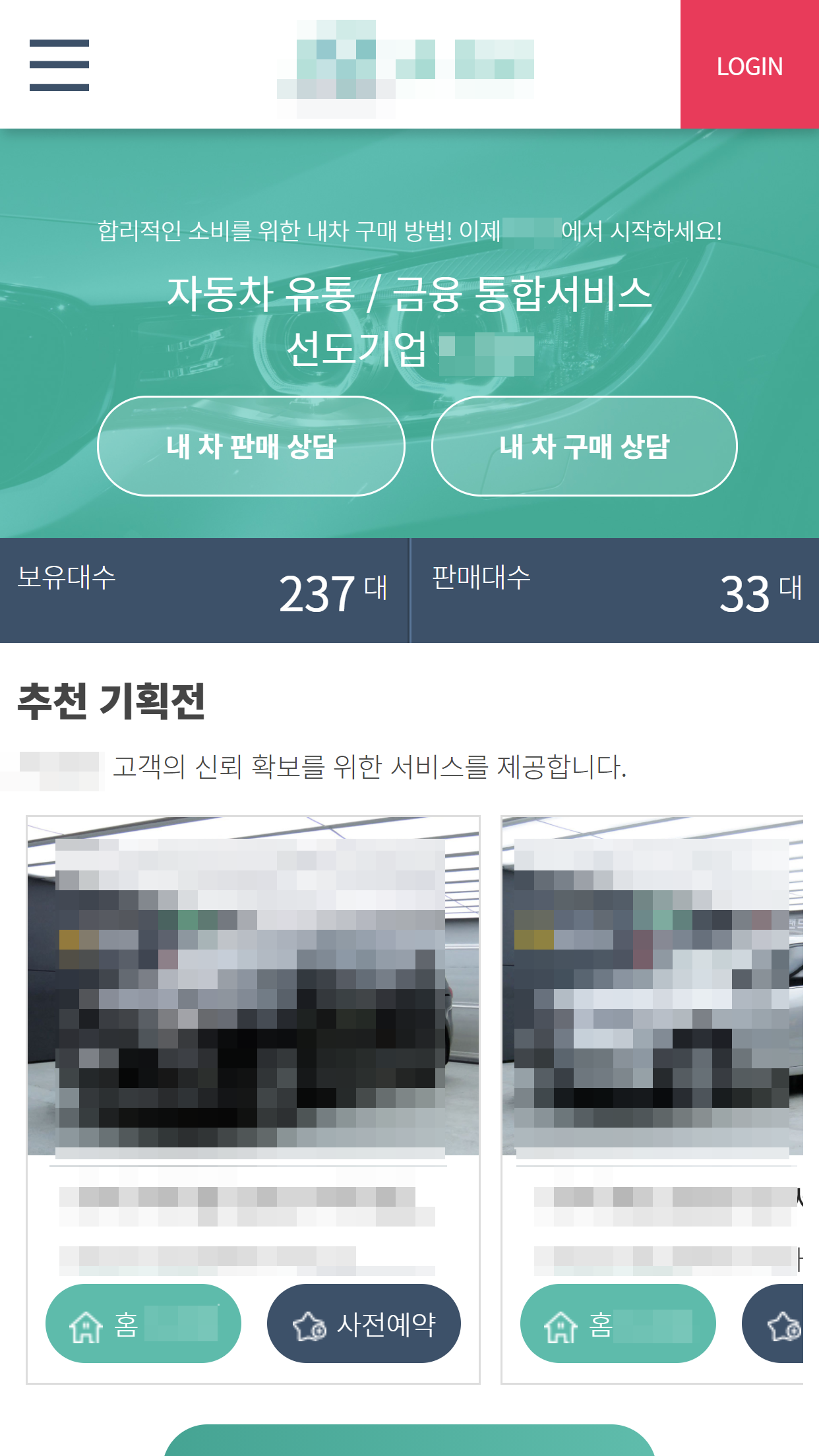Open the hamburger menu

59,65
